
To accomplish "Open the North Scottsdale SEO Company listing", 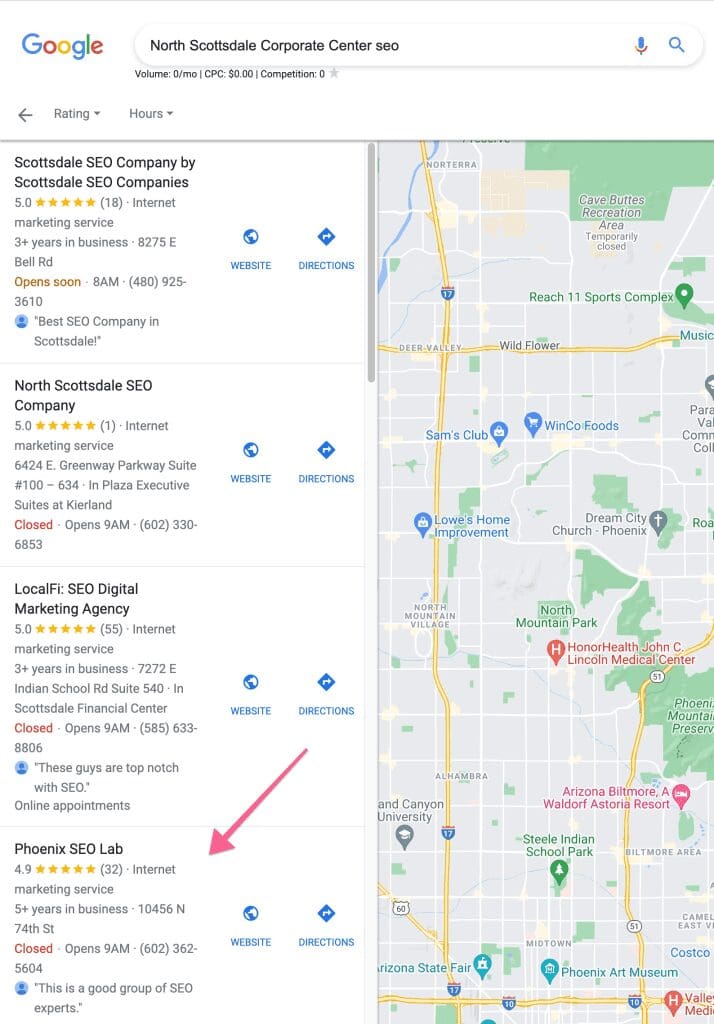I will coord(83,395).
